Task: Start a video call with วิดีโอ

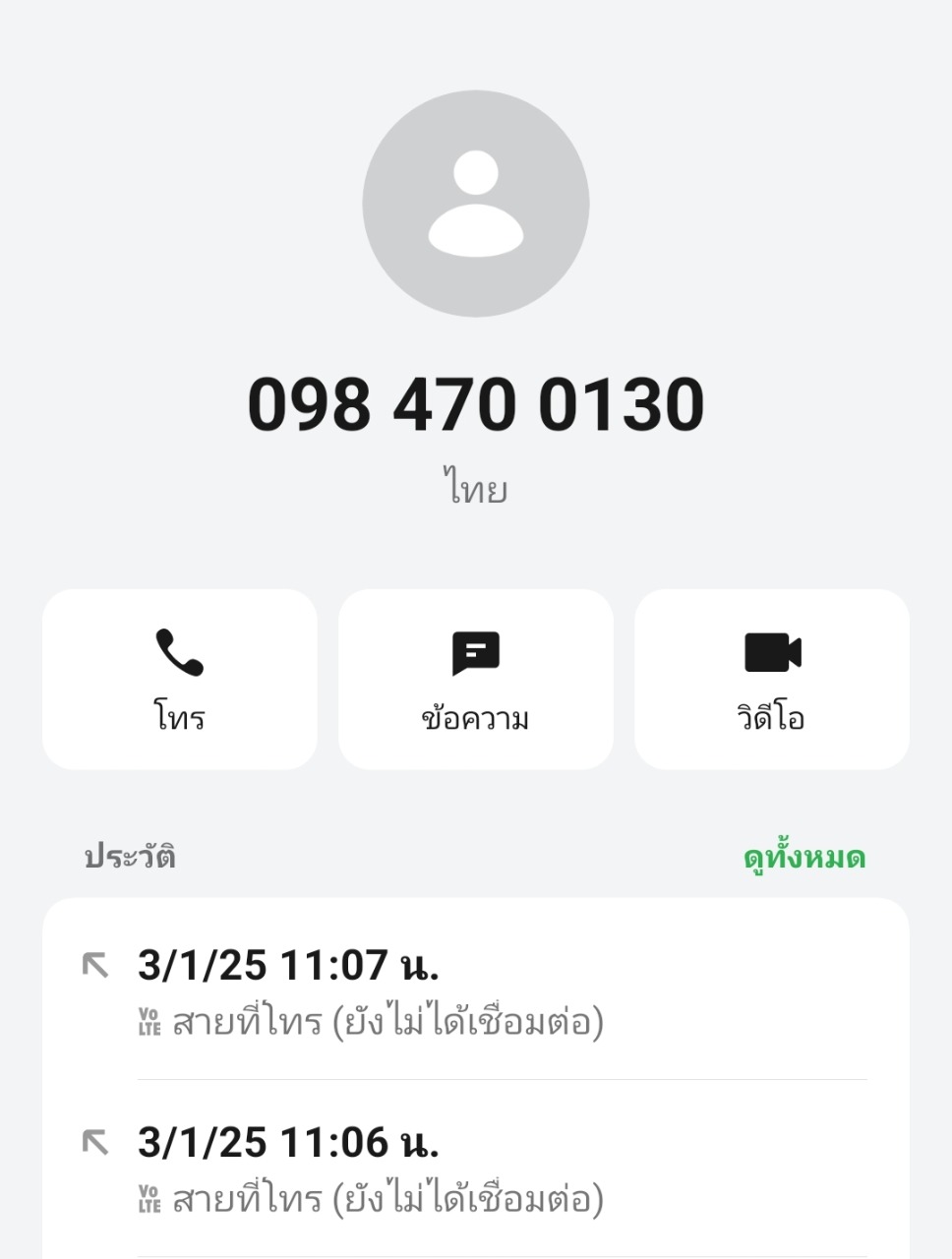Action: [772, 679]
